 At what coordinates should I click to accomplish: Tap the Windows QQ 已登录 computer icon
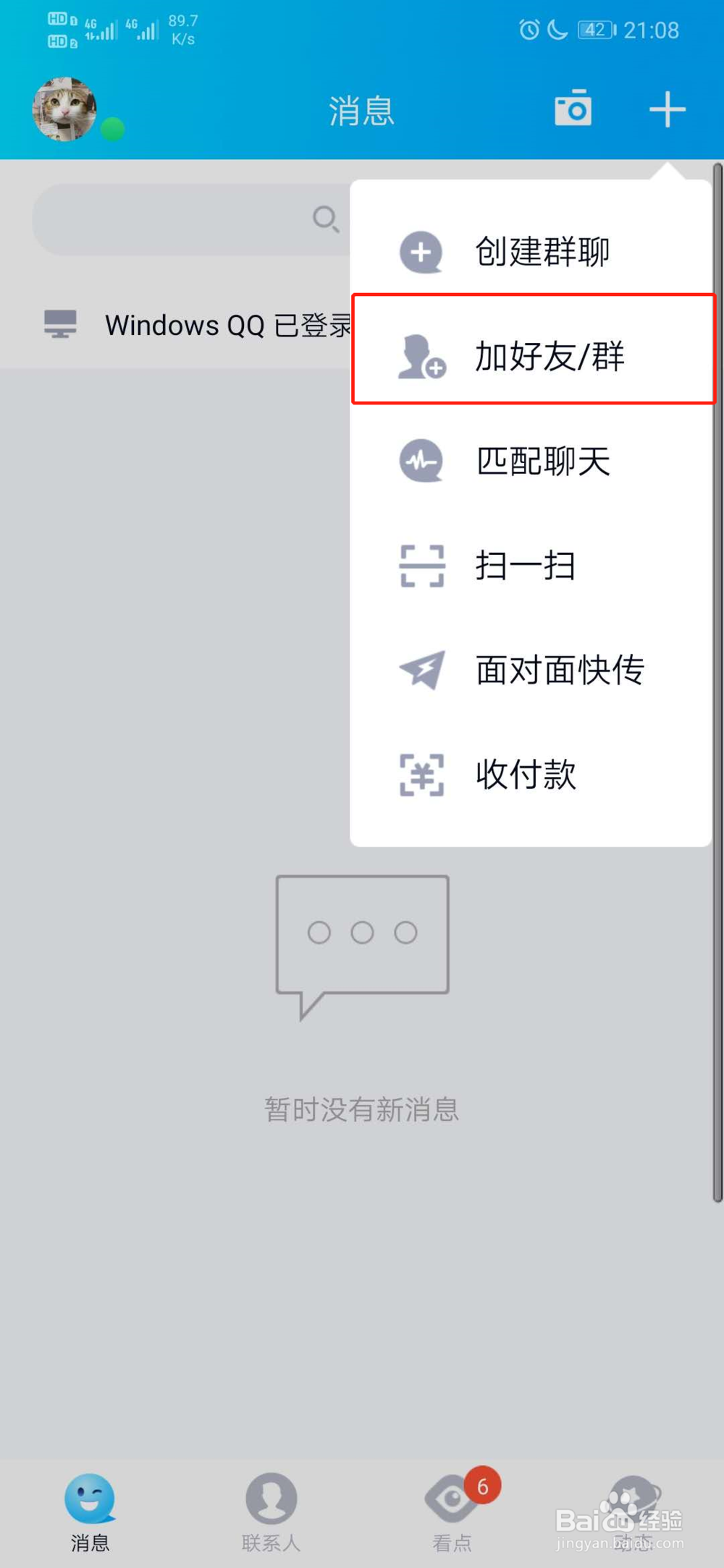[x=61, y=325]
